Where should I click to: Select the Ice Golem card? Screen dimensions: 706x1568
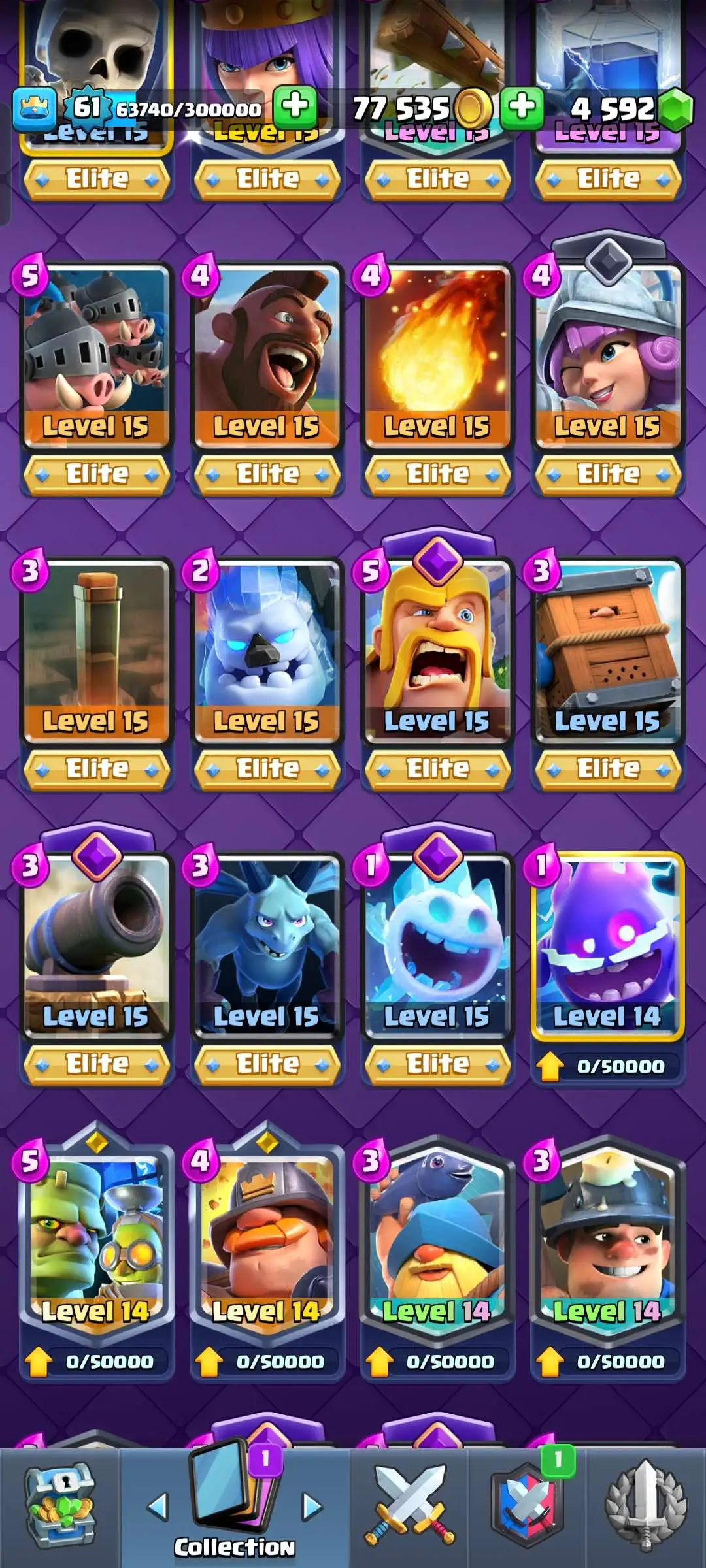click(267, 651)
